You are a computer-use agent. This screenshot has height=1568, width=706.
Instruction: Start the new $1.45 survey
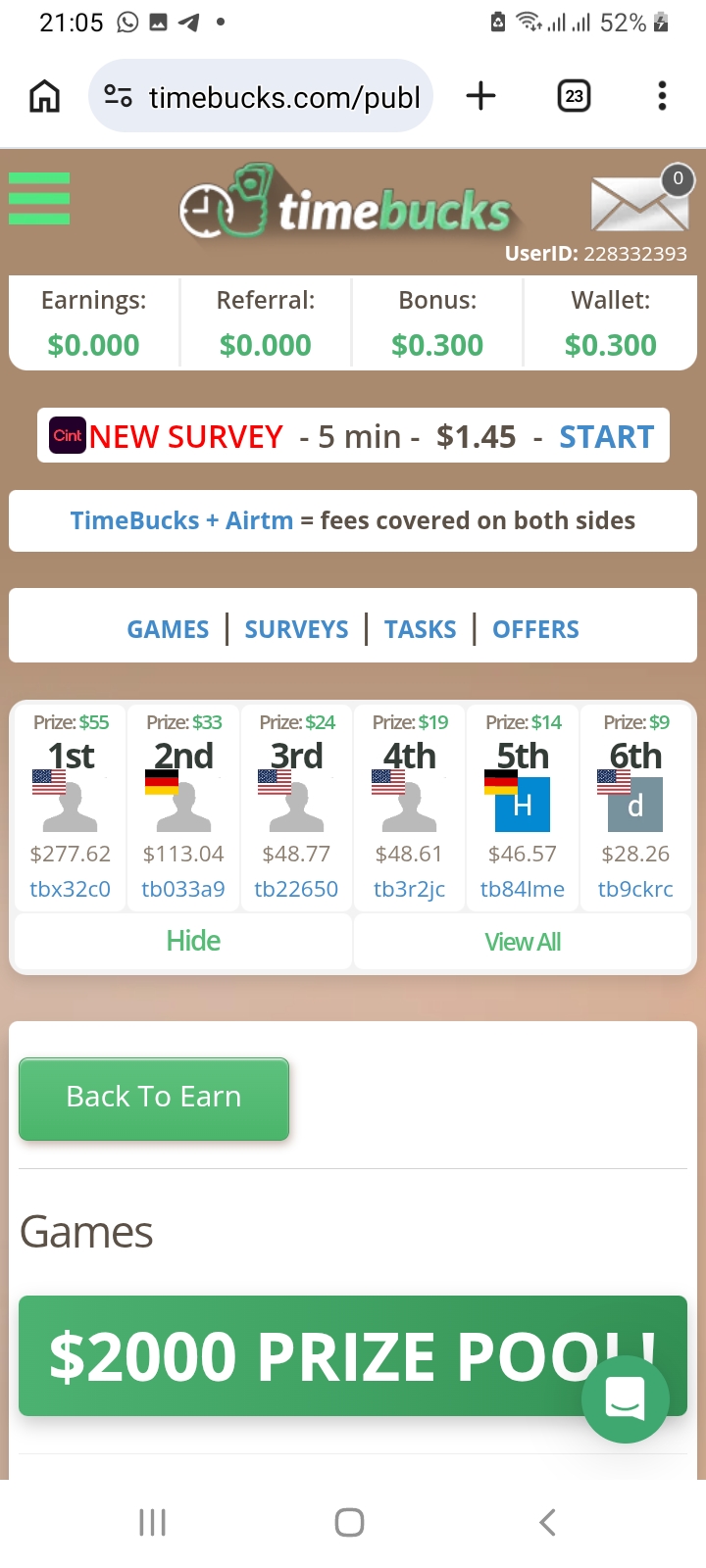click(606, 436)
